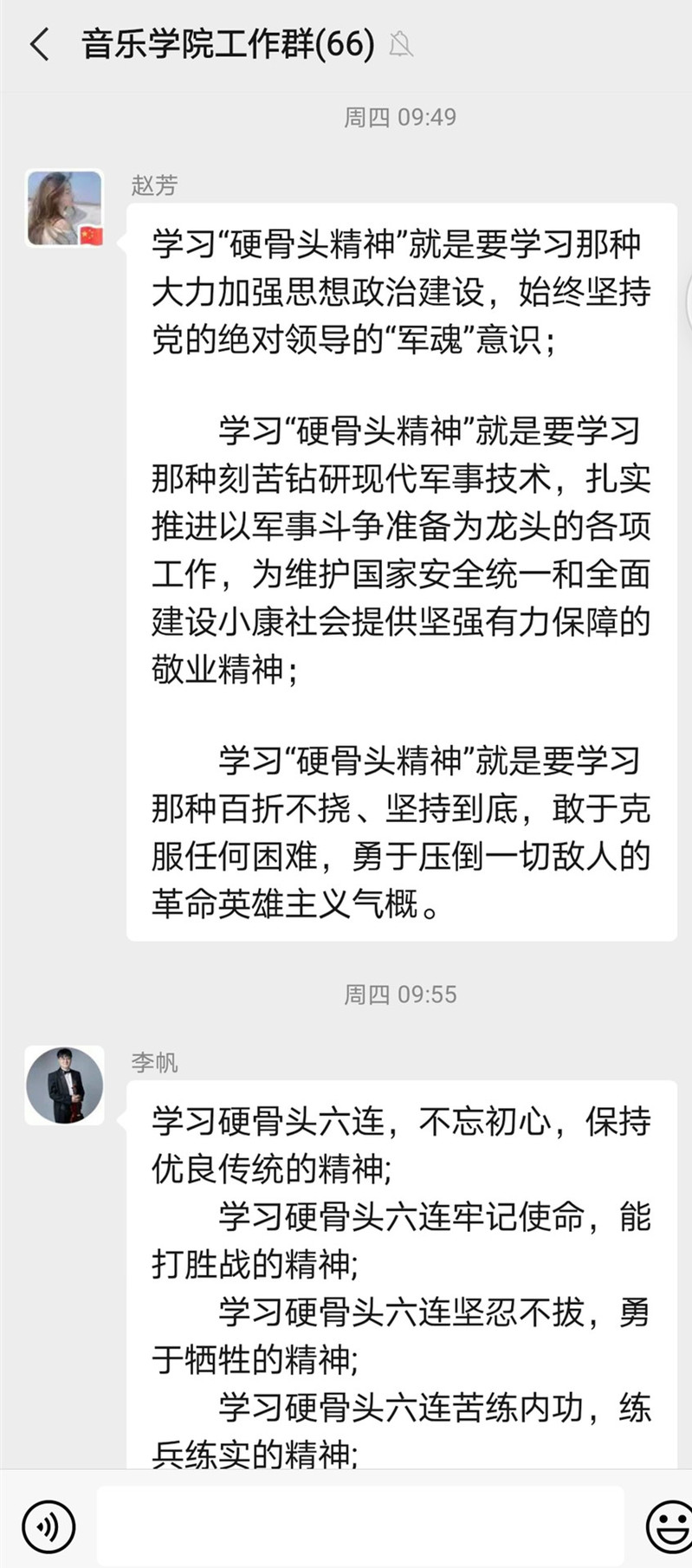The width and height of the screenshot is (692, 1568).
Task: Open 李帆's profile avatar
Action: point(64,1085)
